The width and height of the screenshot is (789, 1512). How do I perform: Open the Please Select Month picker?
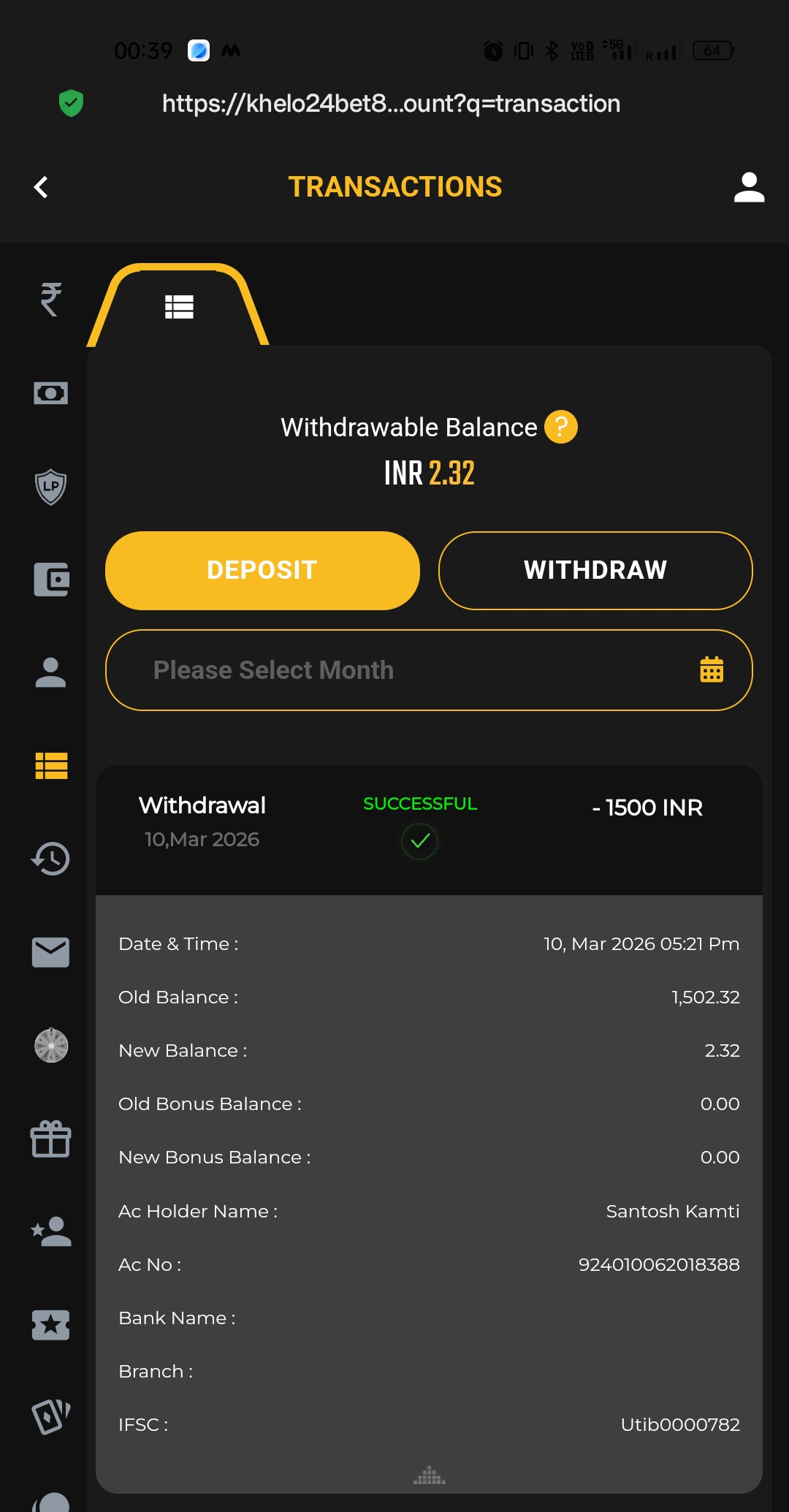click(429, 670)
